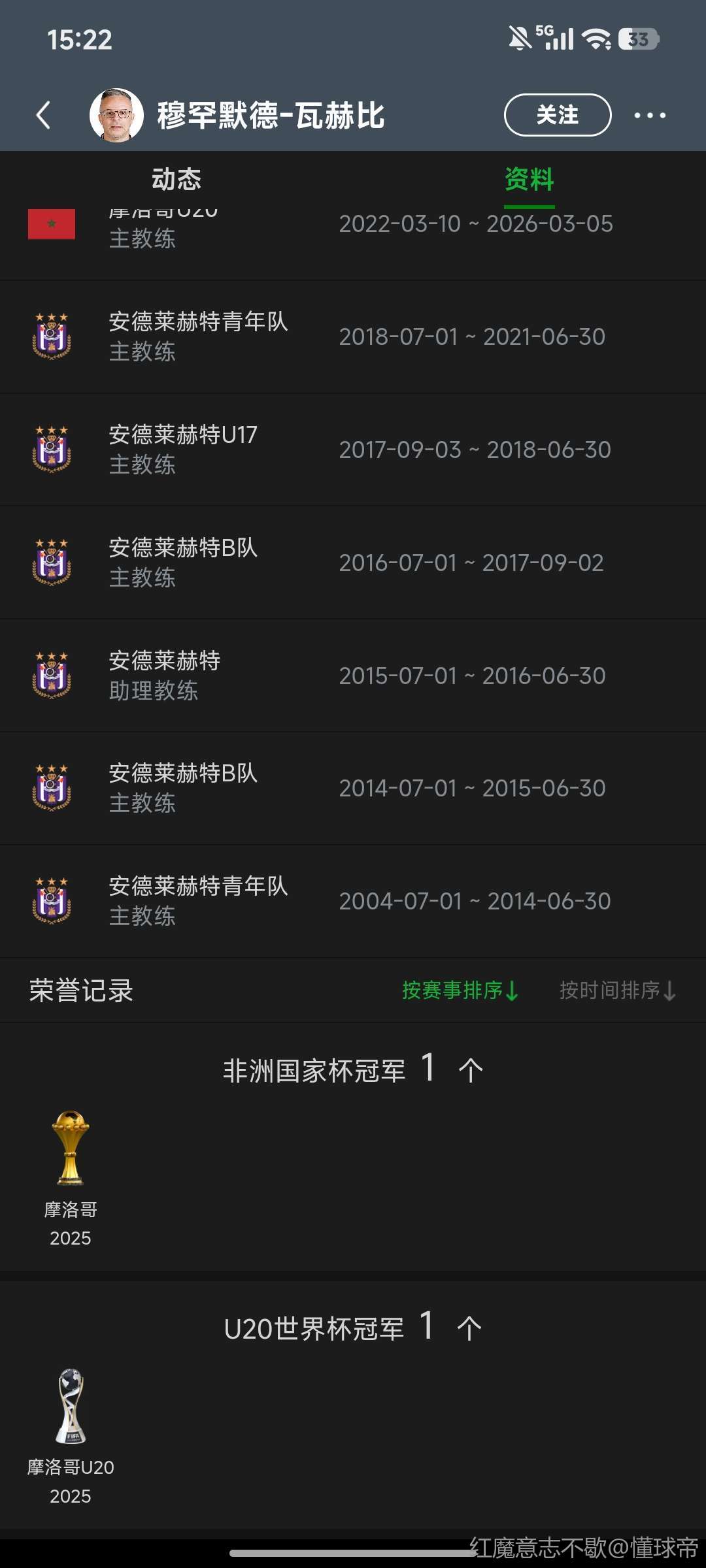Sort honors by 按时间排序
The height and width of the screenshot is (1568, 706).
(x=617, y=990)
